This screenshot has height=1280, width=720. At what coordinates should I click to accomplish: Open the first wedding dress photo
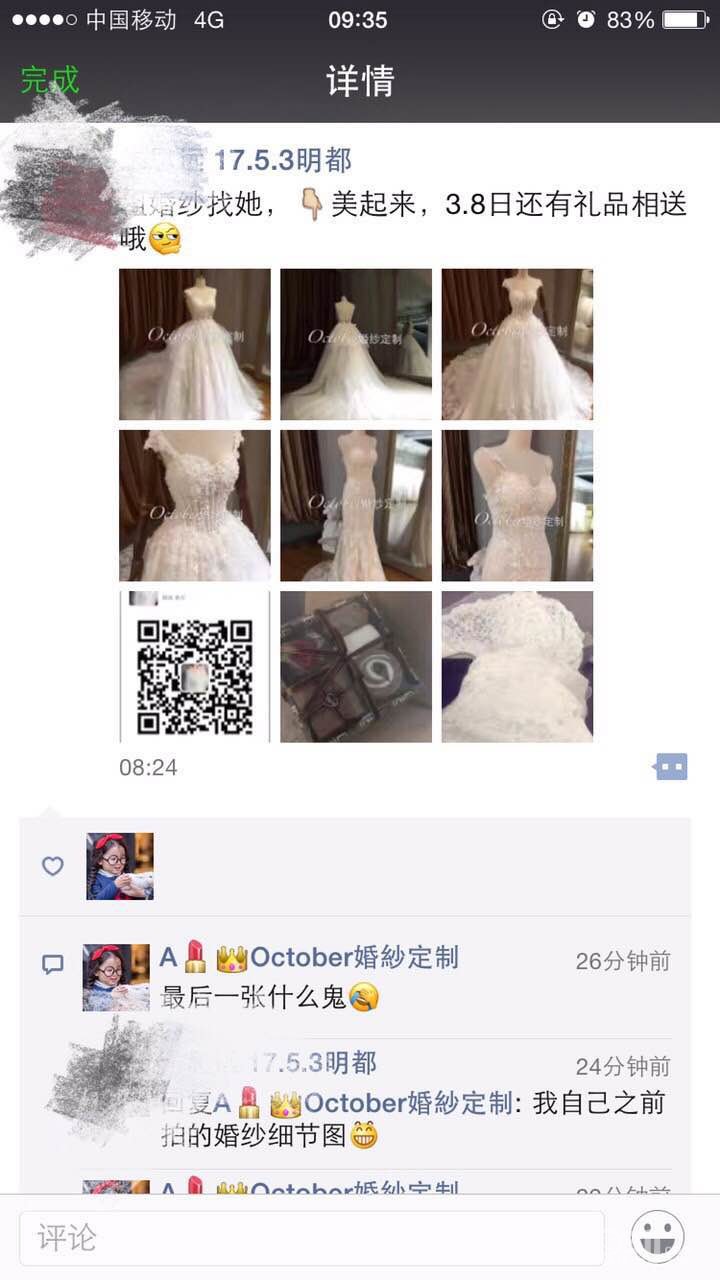click(x=195, y=344)
